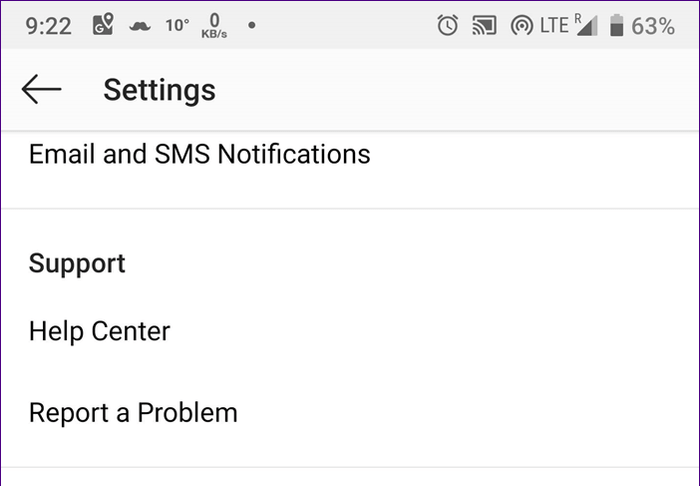The width and height of the screenshot is (700, 486).
Task: Open the Help Center
Action: (99, 331)
